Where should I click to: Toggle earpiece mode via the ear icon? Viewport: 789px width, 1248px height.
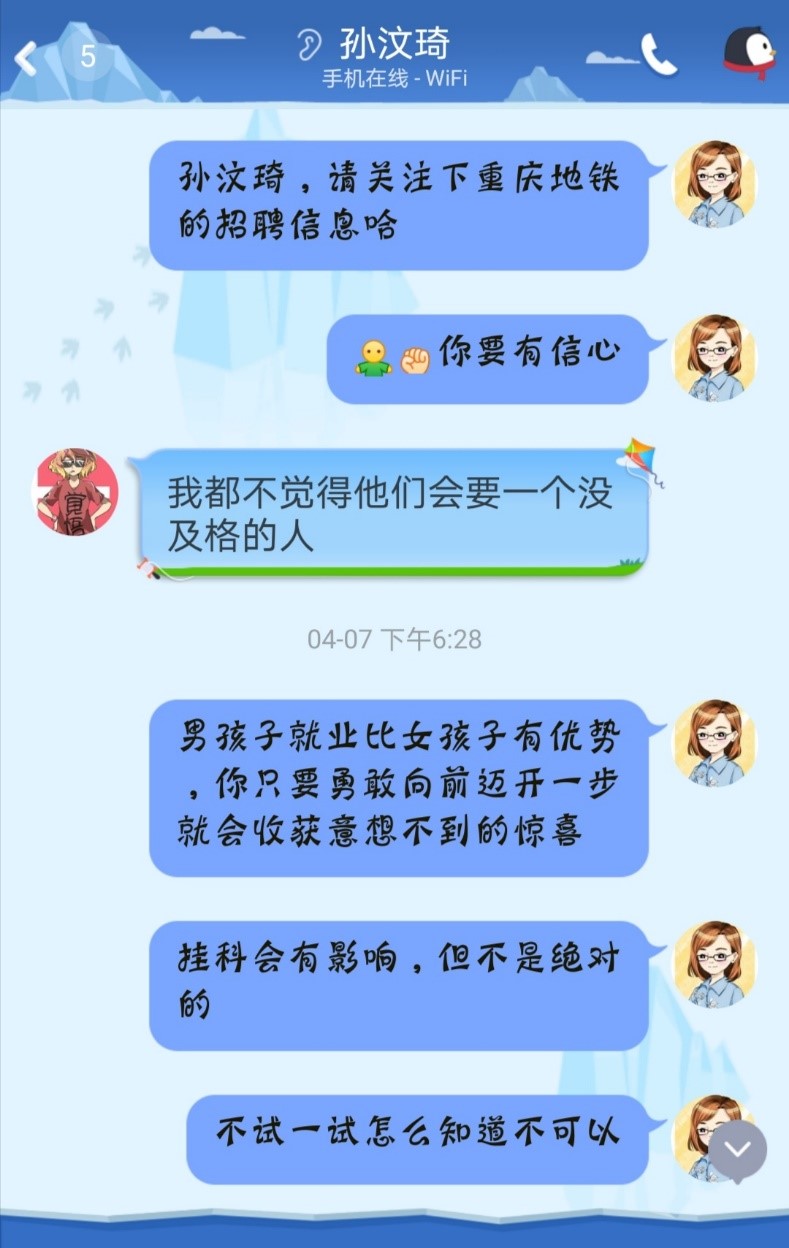310,44
